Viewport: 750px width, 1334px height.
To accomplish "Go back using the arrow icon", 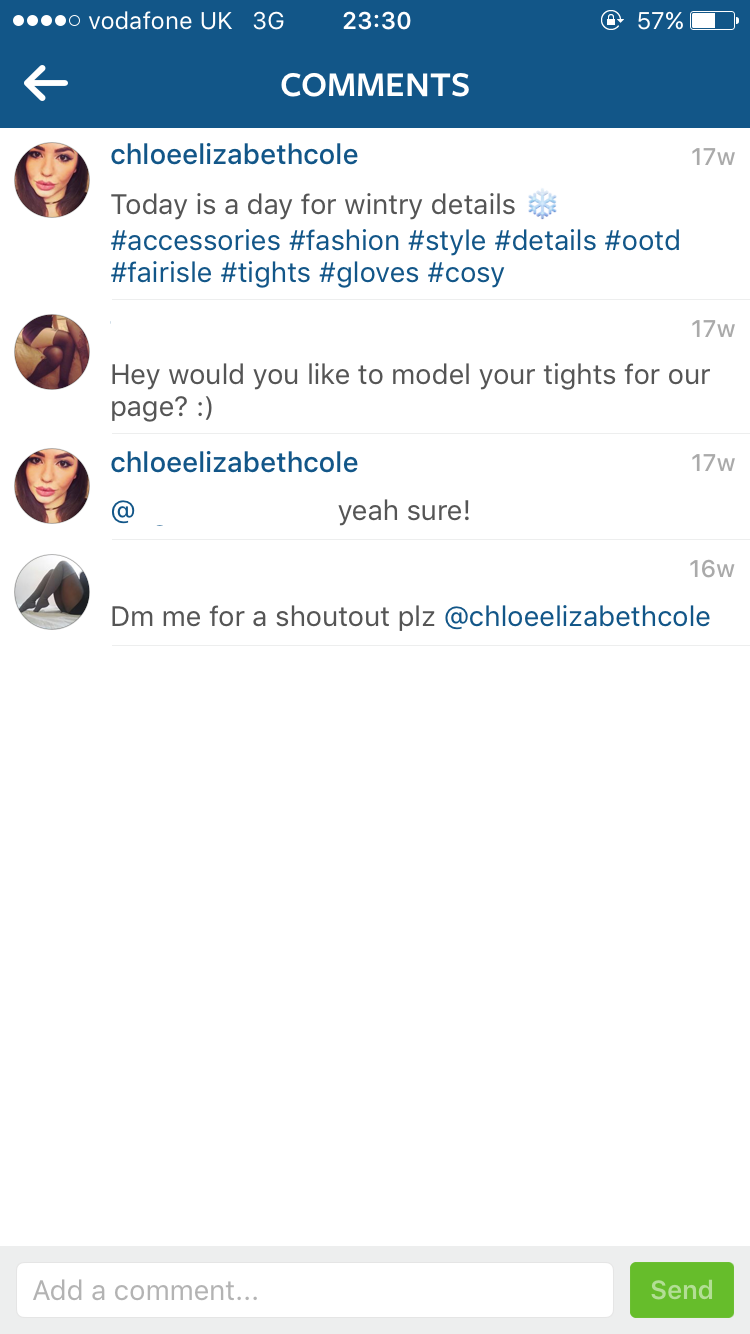I will tap(46, 84).
